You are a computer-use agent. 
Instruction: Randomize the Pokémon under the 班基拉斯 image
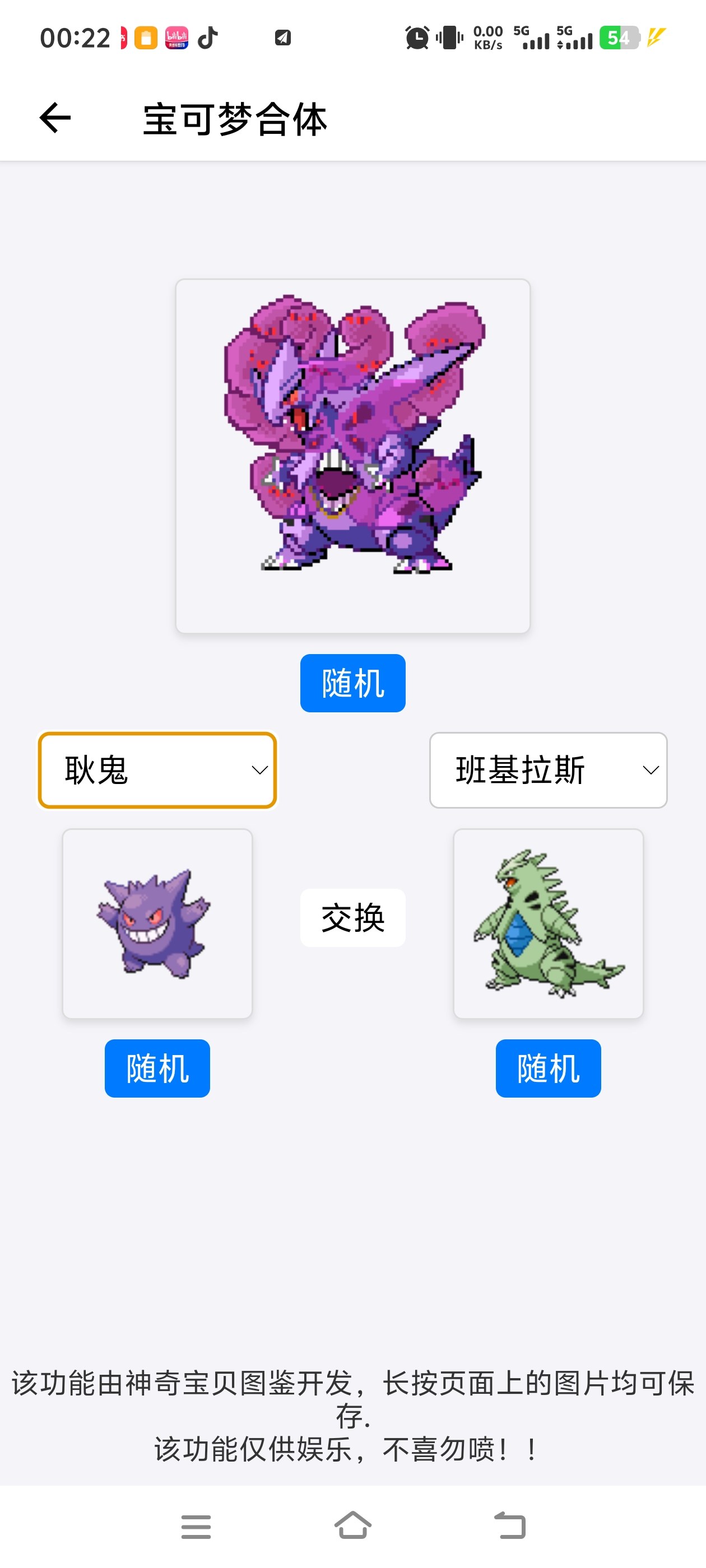[548, 1068]
